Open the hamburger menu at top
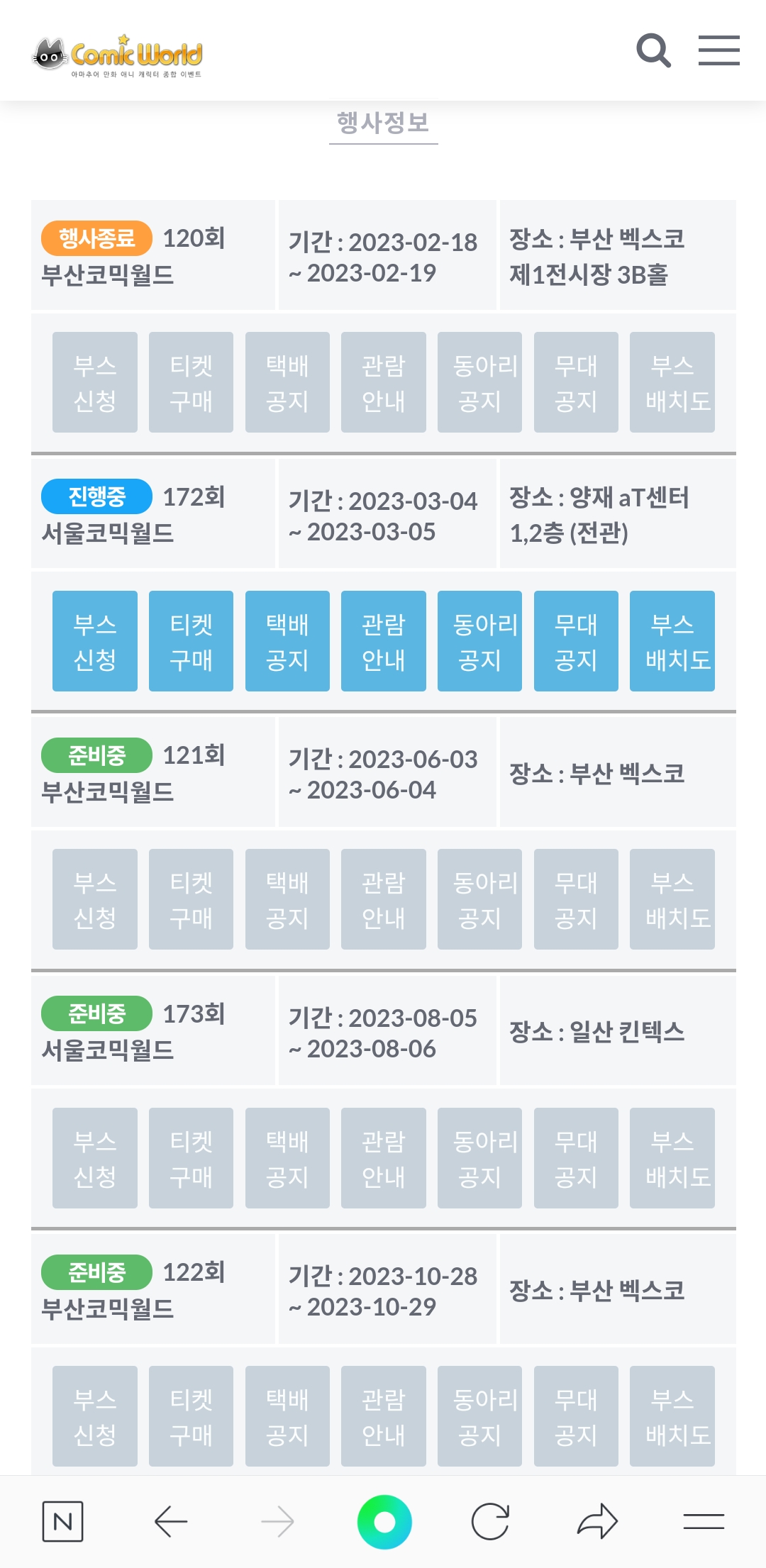 tap(718, 51)
